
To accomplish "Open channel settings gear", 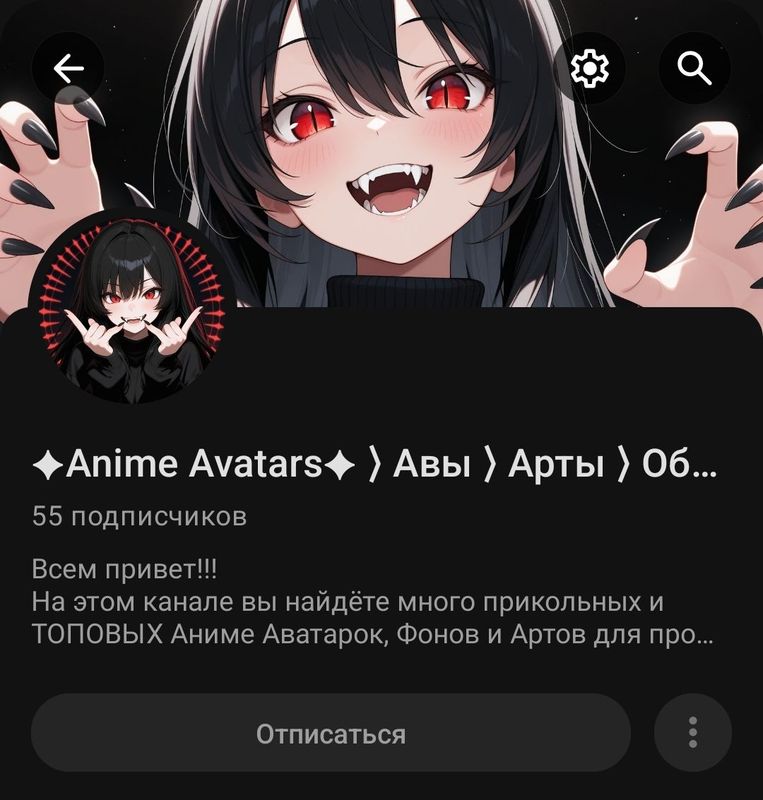I will pos(590,68).
